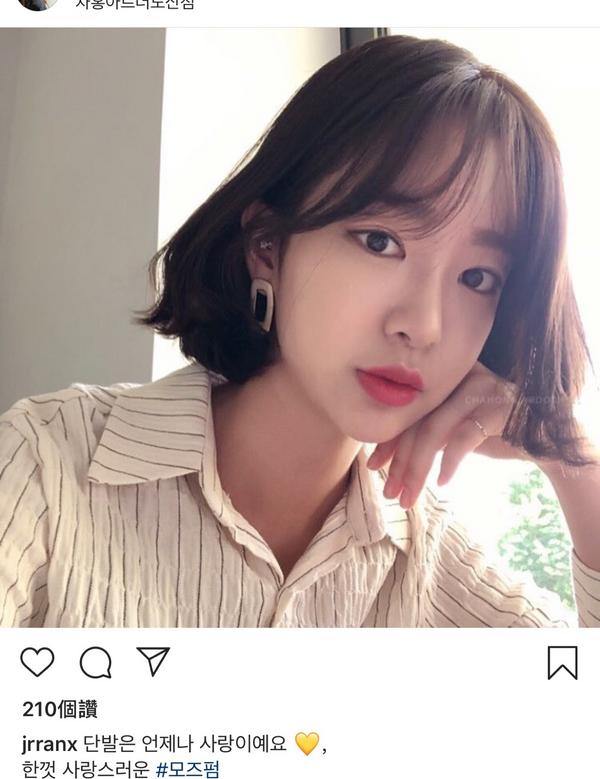Open the comments speech bubble
Viewport: 600px width, 779px height.
coord(95,662)
